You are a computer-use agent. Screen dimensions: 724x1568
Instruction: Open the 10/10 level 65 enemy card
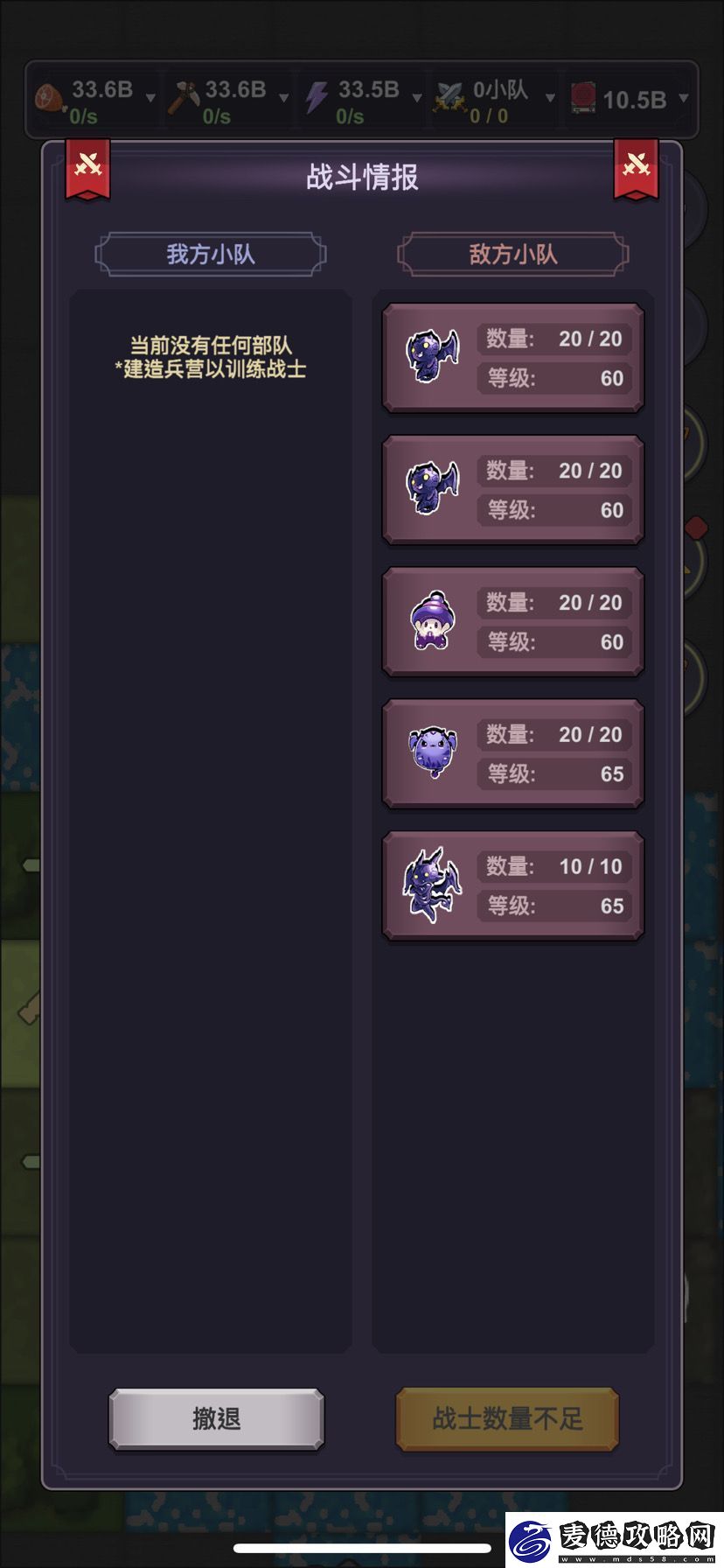[x=513, y=885]
